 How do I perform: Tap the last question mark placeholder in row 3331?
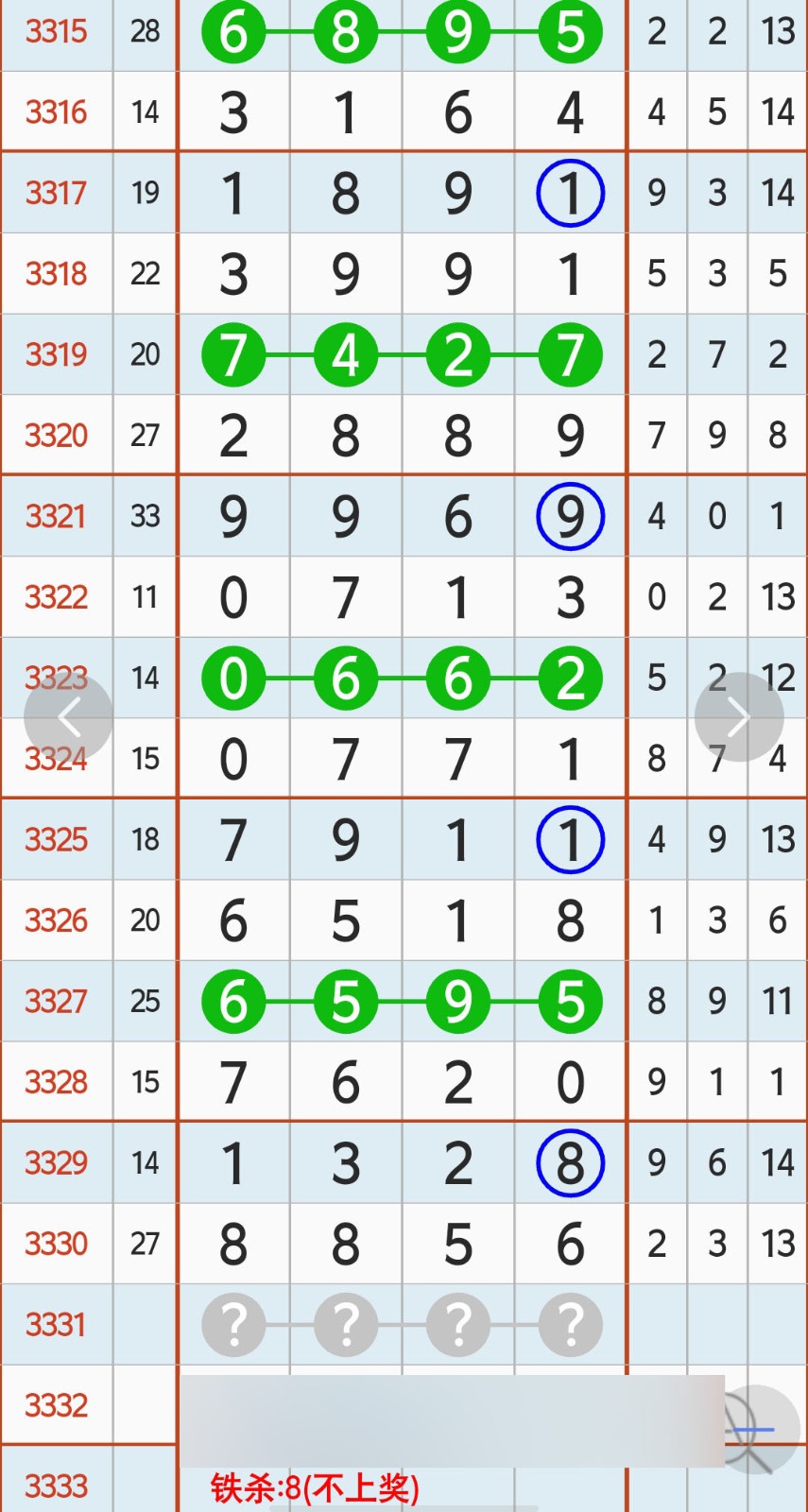pos(570,1324)
